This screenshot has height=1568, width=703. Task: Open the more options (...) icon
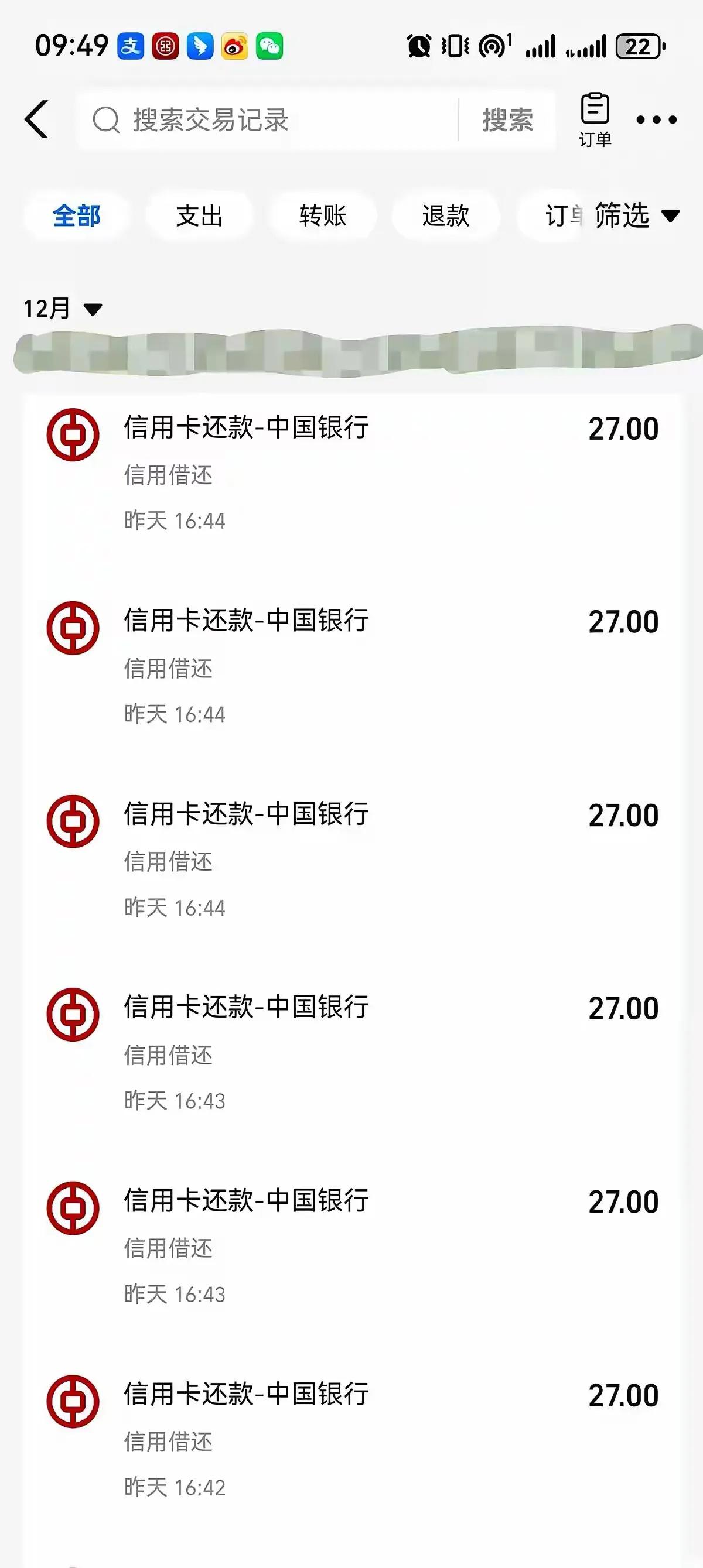pyautogui.click(x=656, y=120)
